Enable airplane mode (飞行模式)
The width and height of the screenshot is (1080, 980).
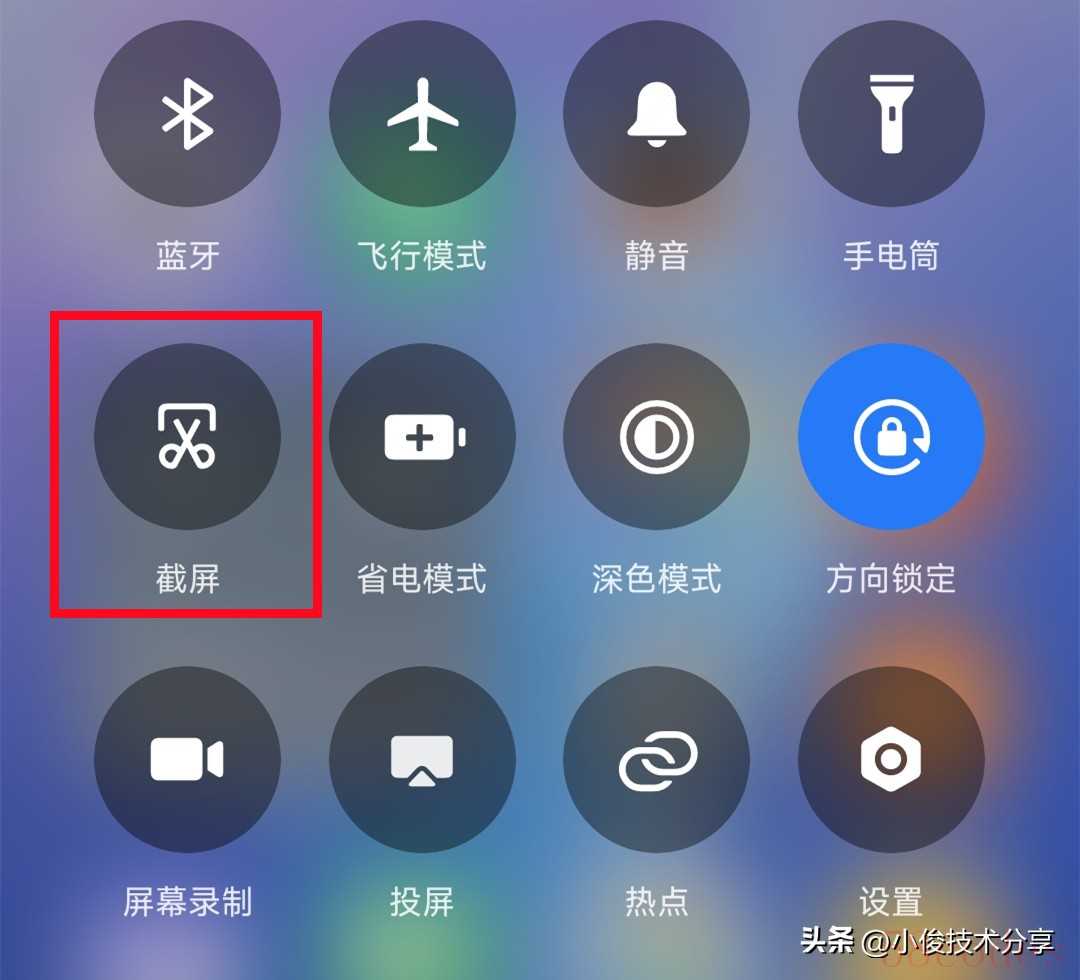click(x=422, y=114)
